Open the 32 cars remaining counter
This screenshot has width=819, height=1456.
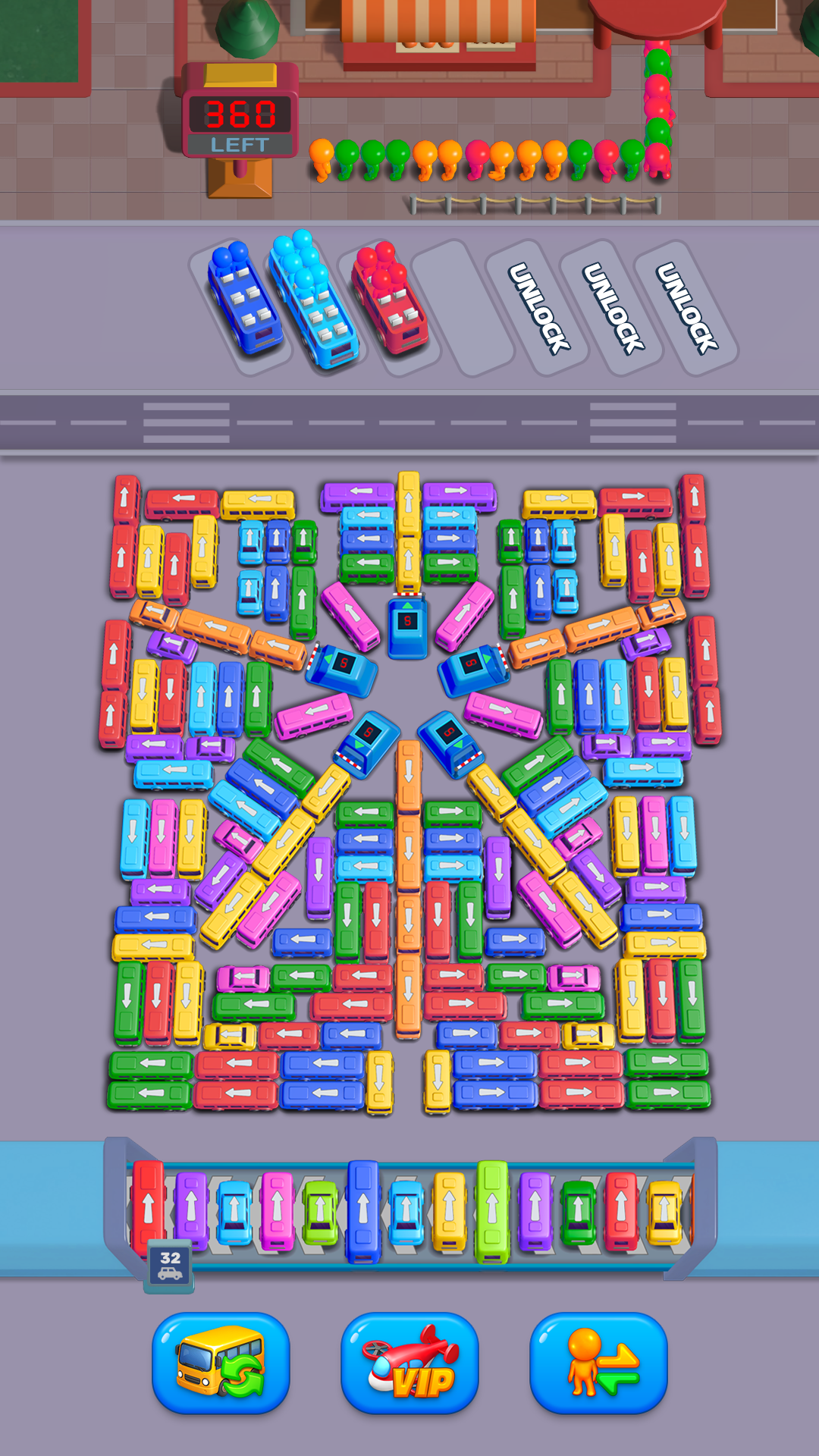click(x=170, y=1265)
